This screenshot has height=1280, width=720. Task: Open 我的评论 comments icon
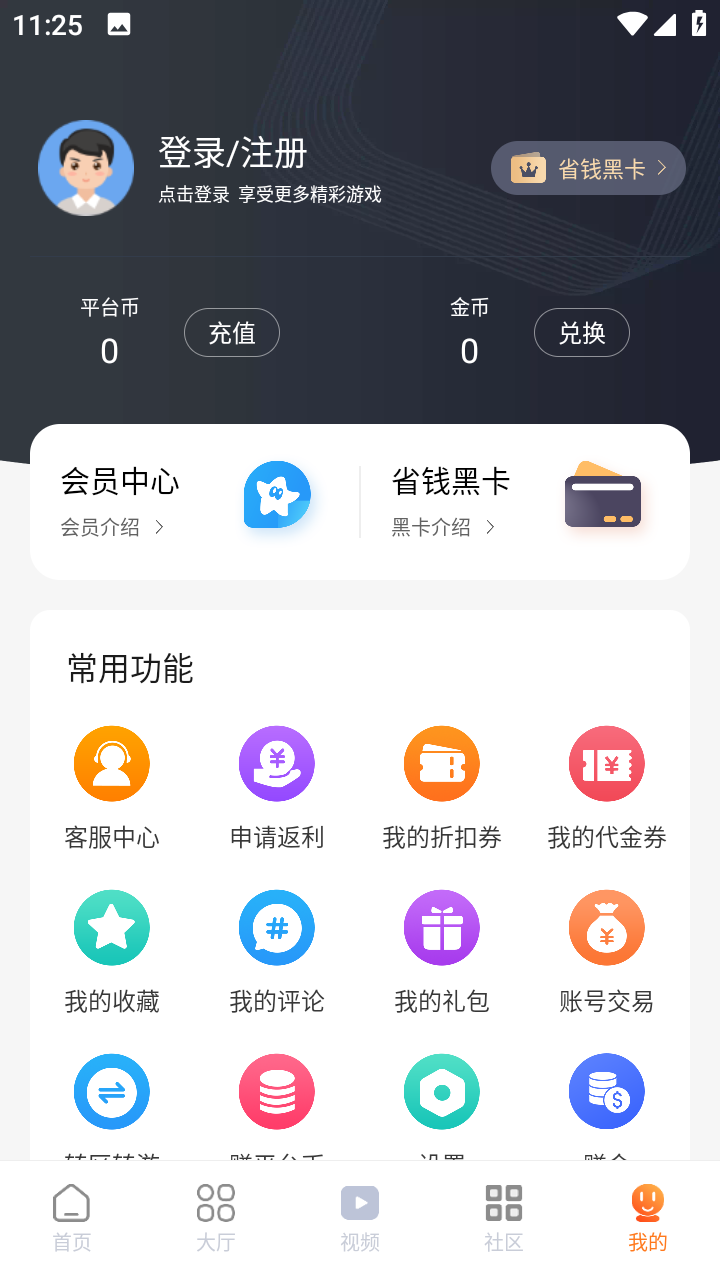[x=276, y=927]
